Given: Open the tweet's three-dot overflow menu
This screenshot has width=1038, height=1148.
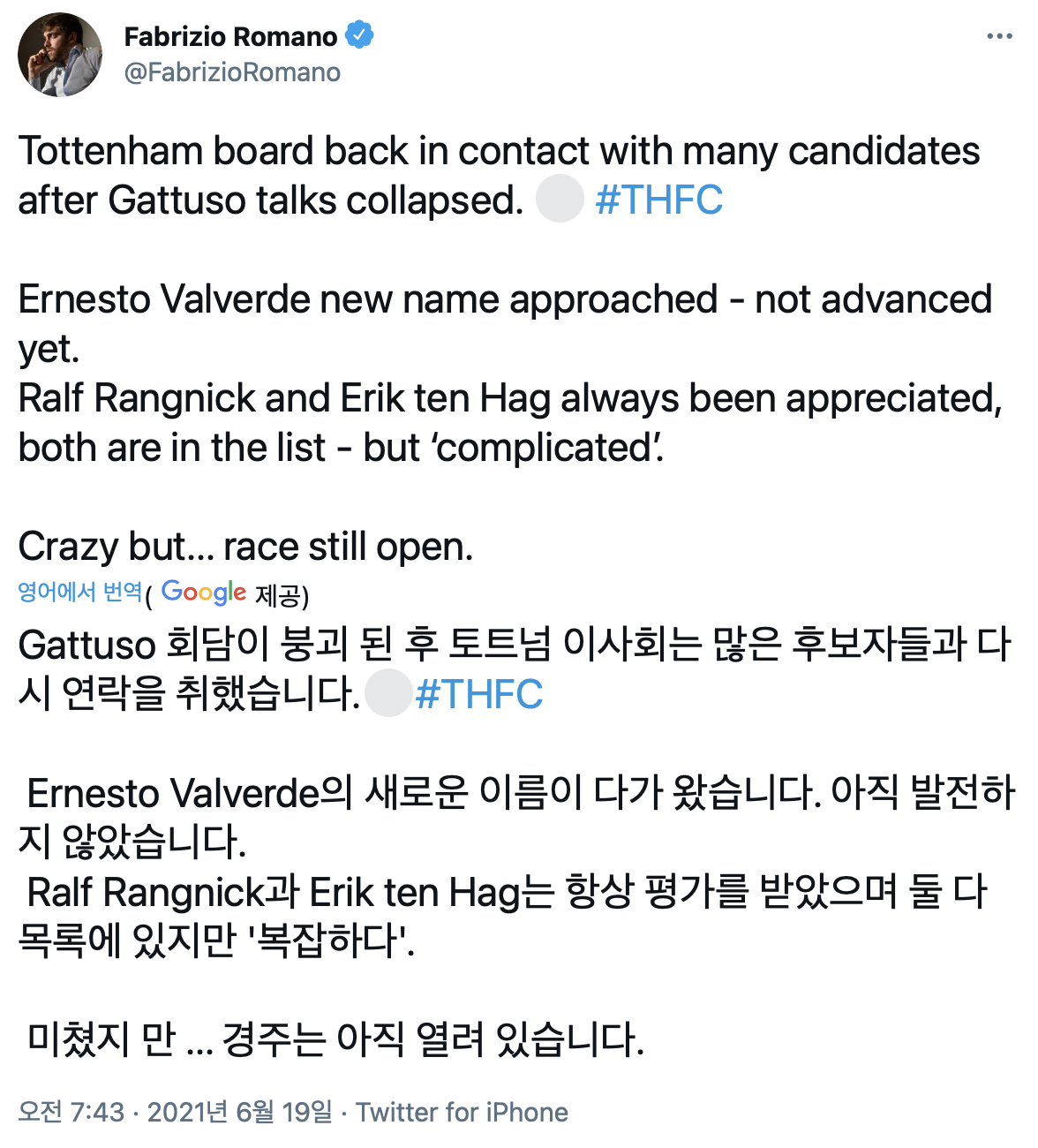Looking at the screenshot, I should [x=998, y=36].
